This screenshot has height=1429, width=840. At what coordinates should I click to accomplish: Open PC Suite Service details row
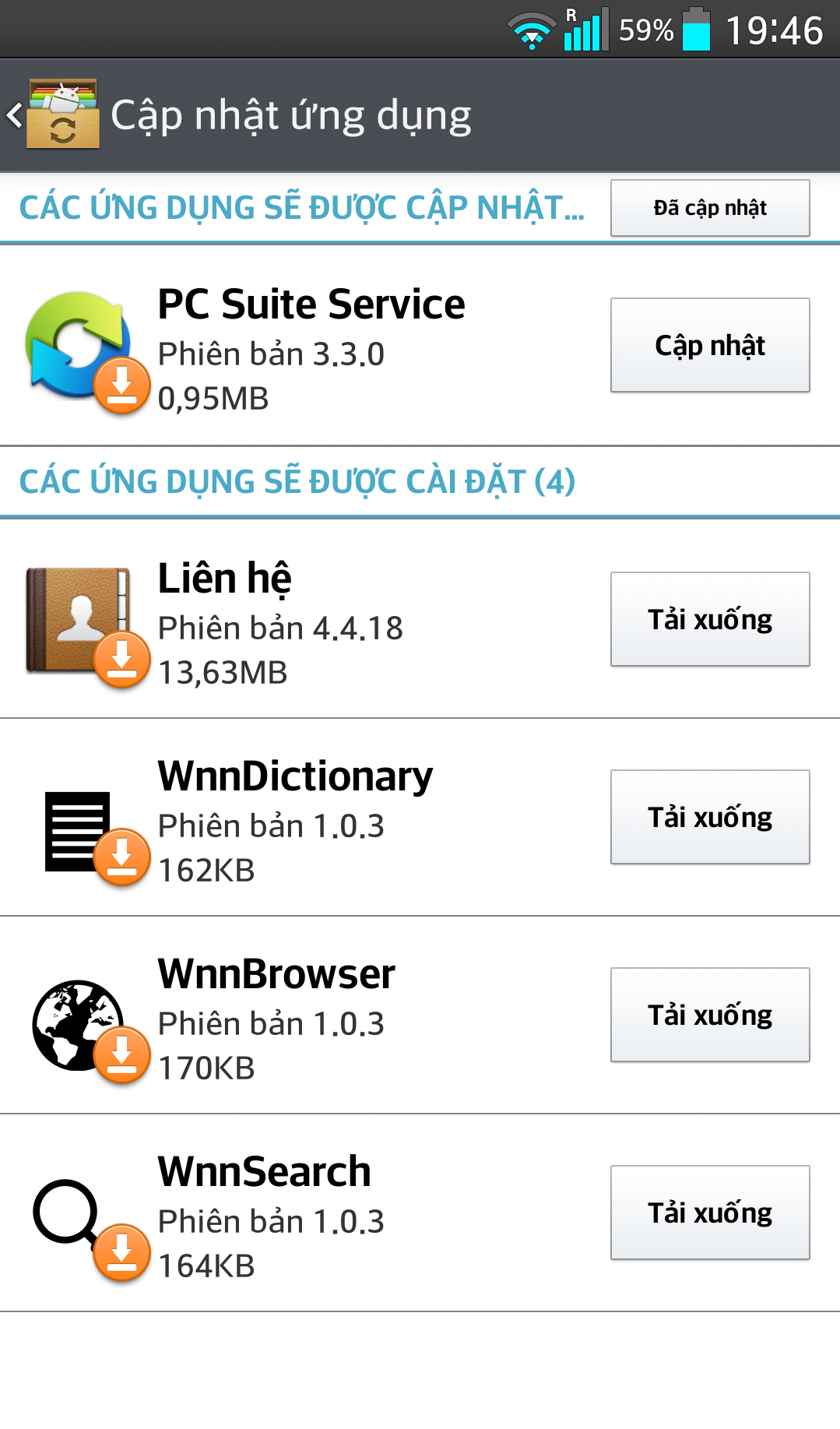click(x=420, y=345)
